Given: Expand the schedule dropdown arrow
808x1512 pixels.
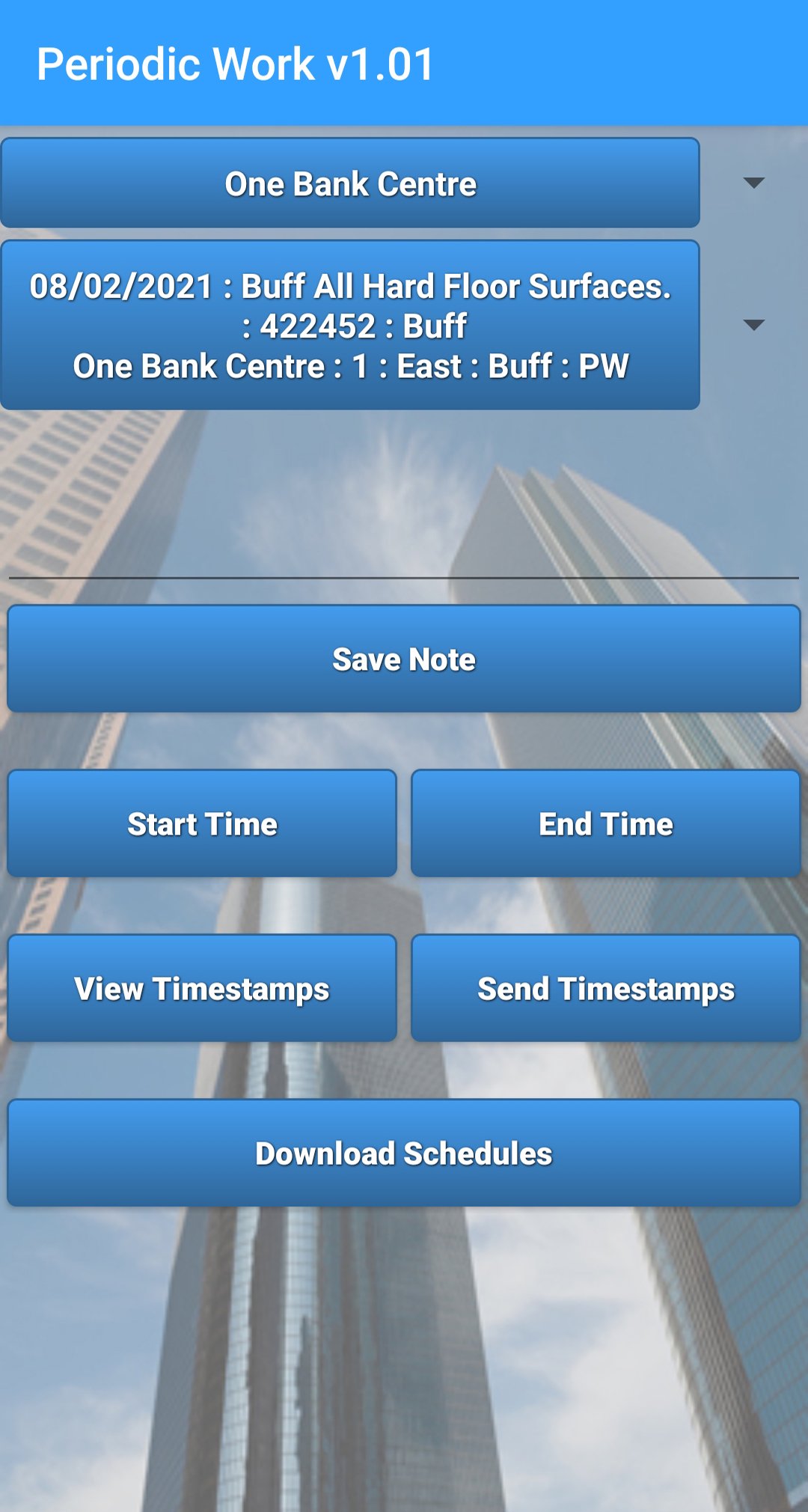Looking at the screenshot, I should [751, 325].
